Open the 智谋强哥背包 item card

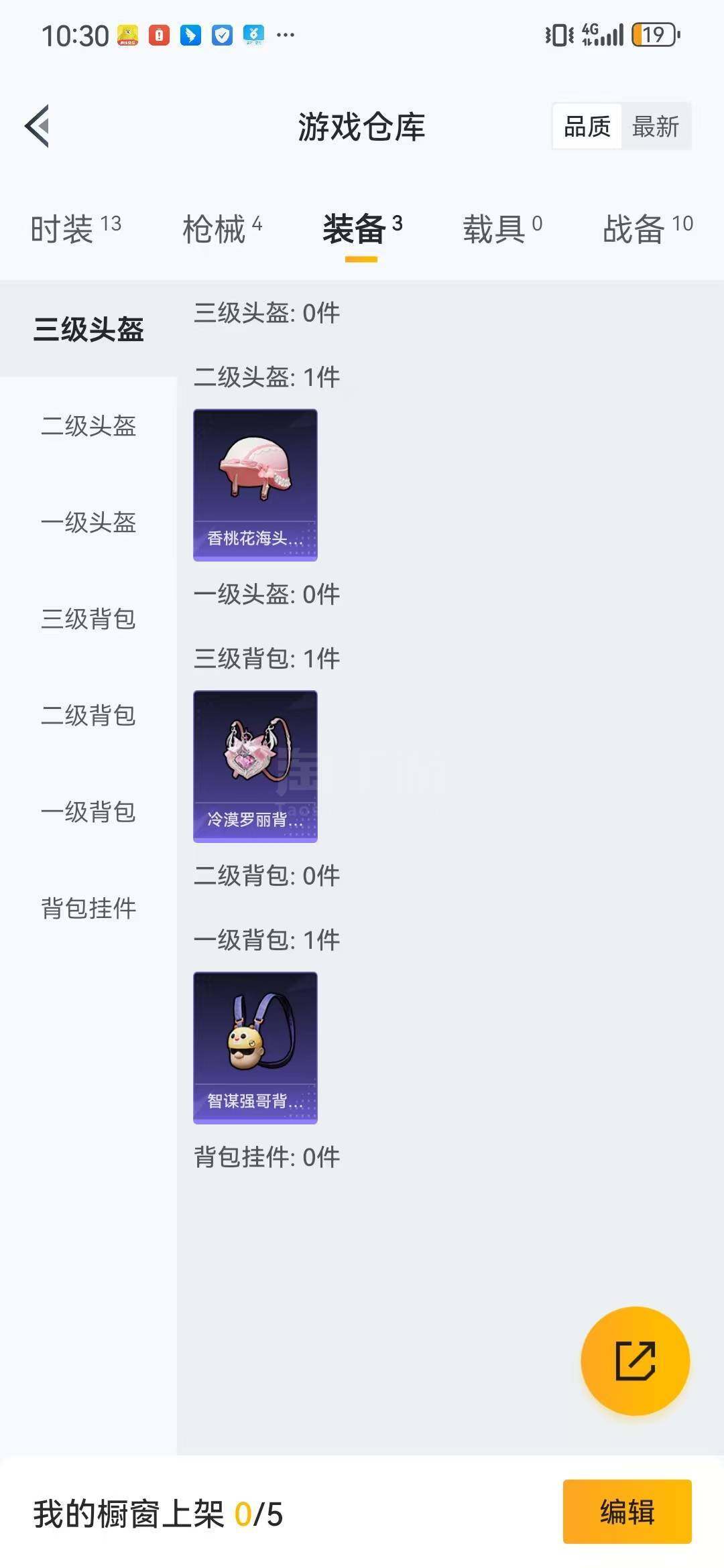point(255,1047)
